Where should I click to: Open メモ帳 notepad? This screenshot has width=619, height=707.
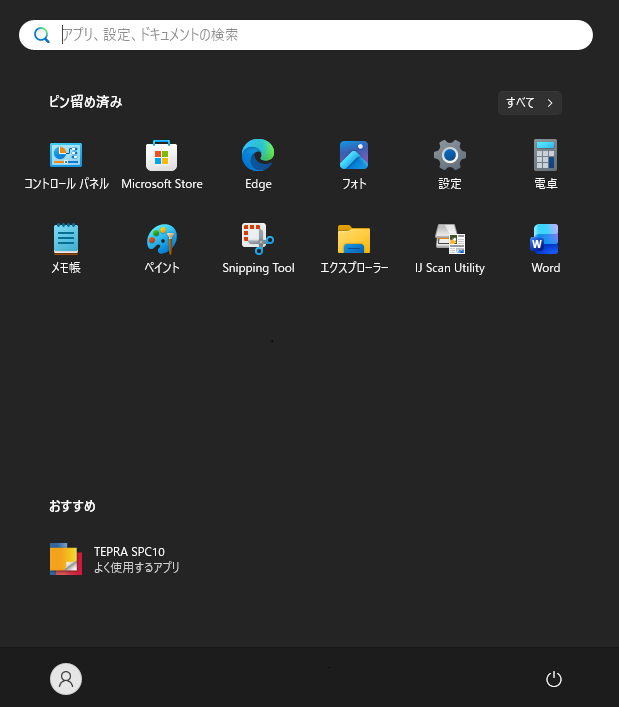pos(66,248)
